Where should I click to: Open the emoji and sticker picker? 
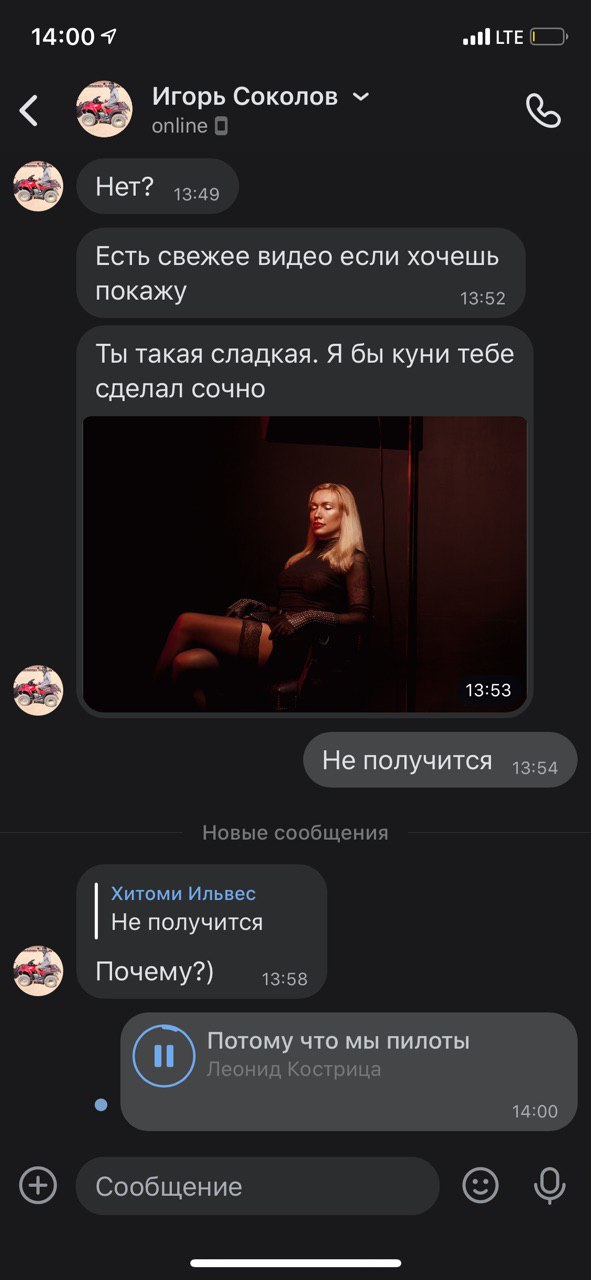pos(480,1186)
